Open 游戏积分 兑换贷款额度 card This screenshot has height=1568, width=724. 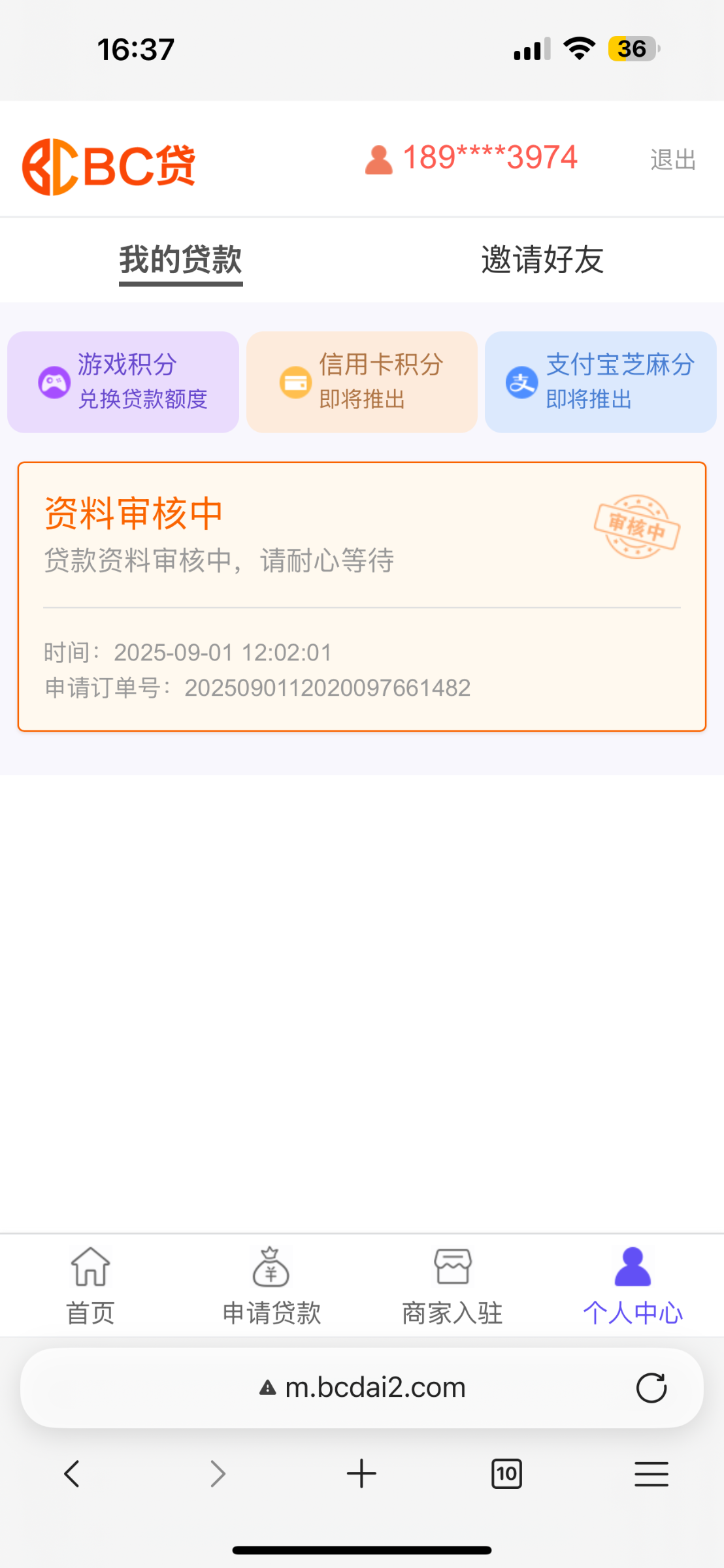click(x=123, y=382)
